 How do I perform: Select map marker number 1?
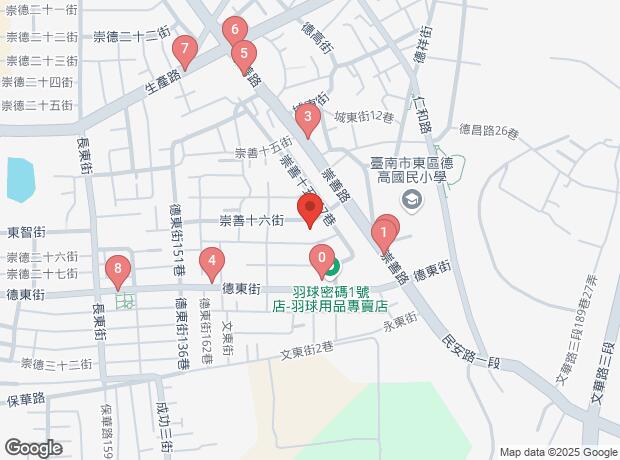click(381, 236)
